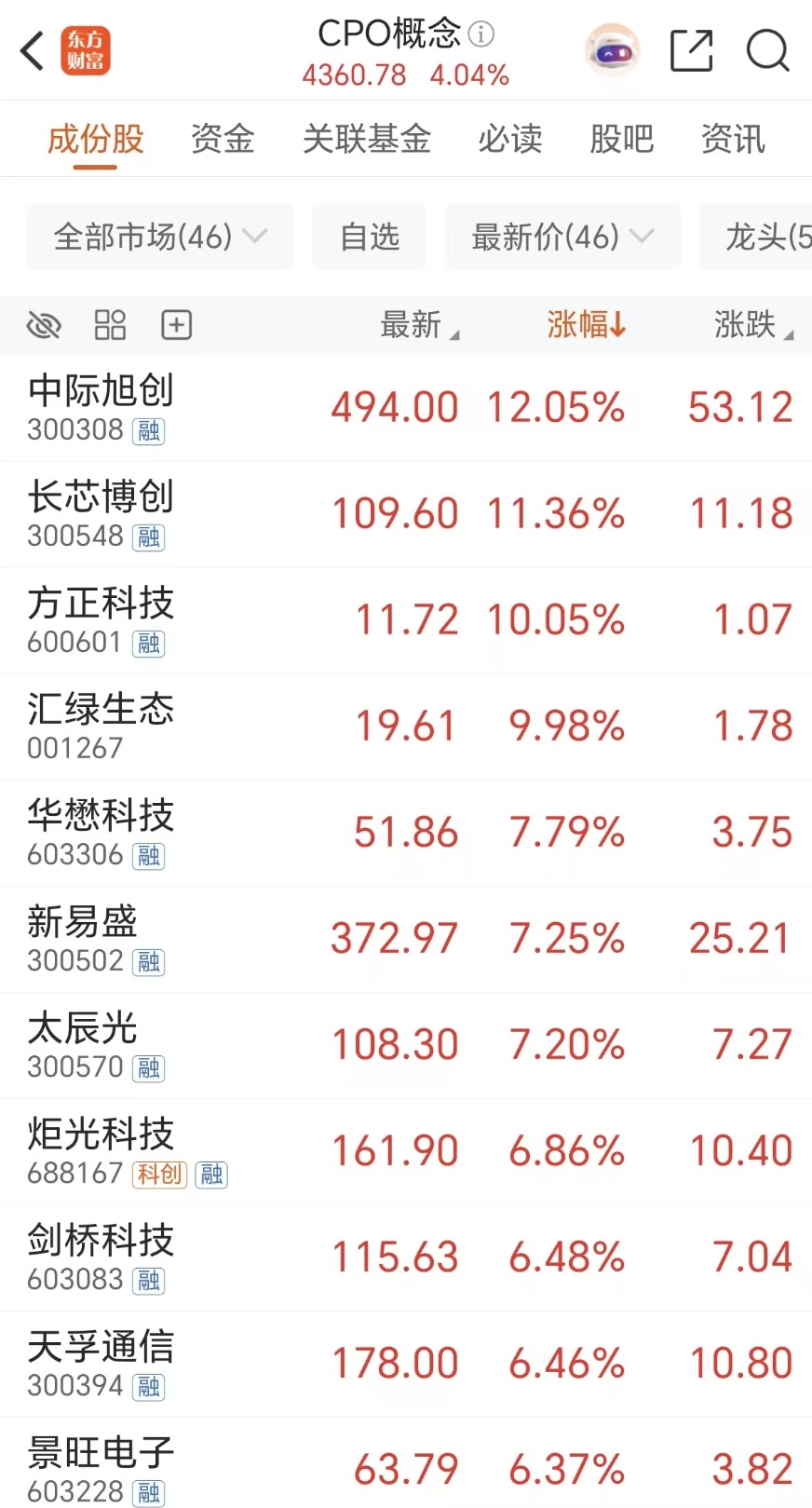Toggle the hide-values eye icon

44,325
